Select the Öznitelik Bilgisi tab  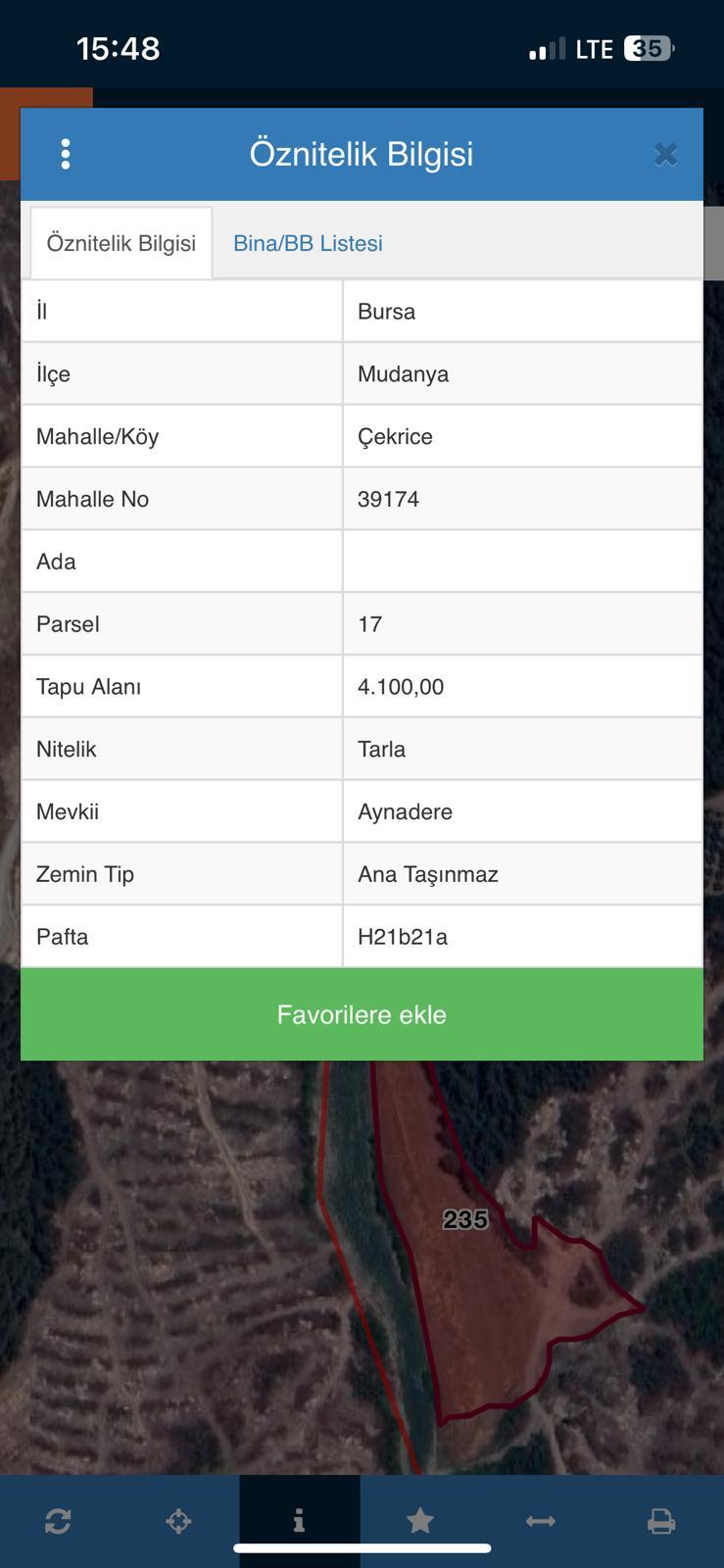coord(121,243)
